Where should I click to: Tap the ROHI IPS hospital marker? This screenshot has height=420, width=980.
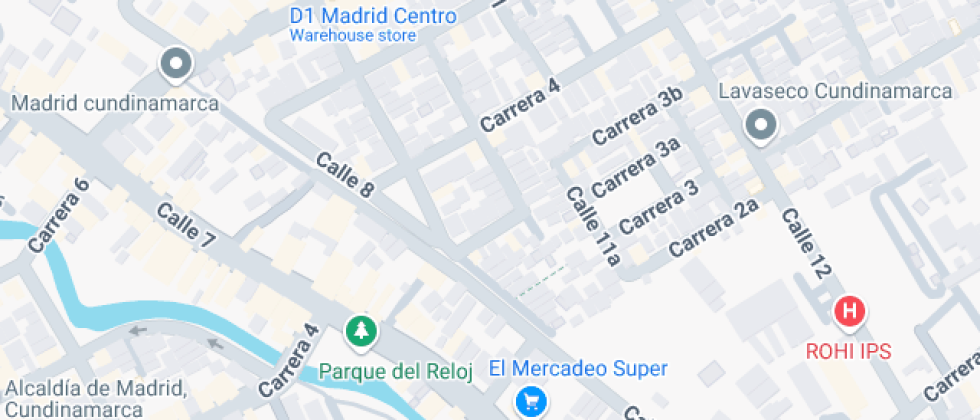click(x=849, y=312)
